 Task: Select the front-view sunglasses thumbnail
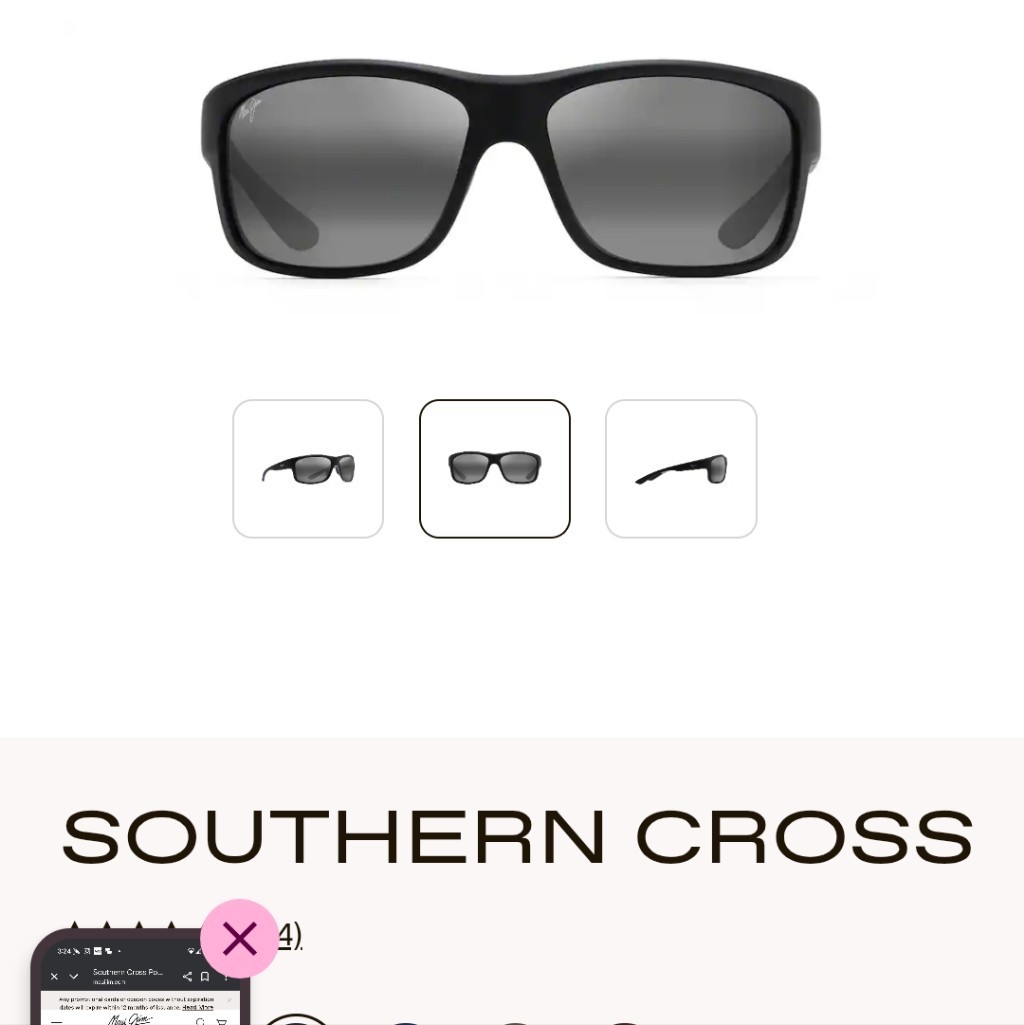pyautogui.click(x=495, y=469)
